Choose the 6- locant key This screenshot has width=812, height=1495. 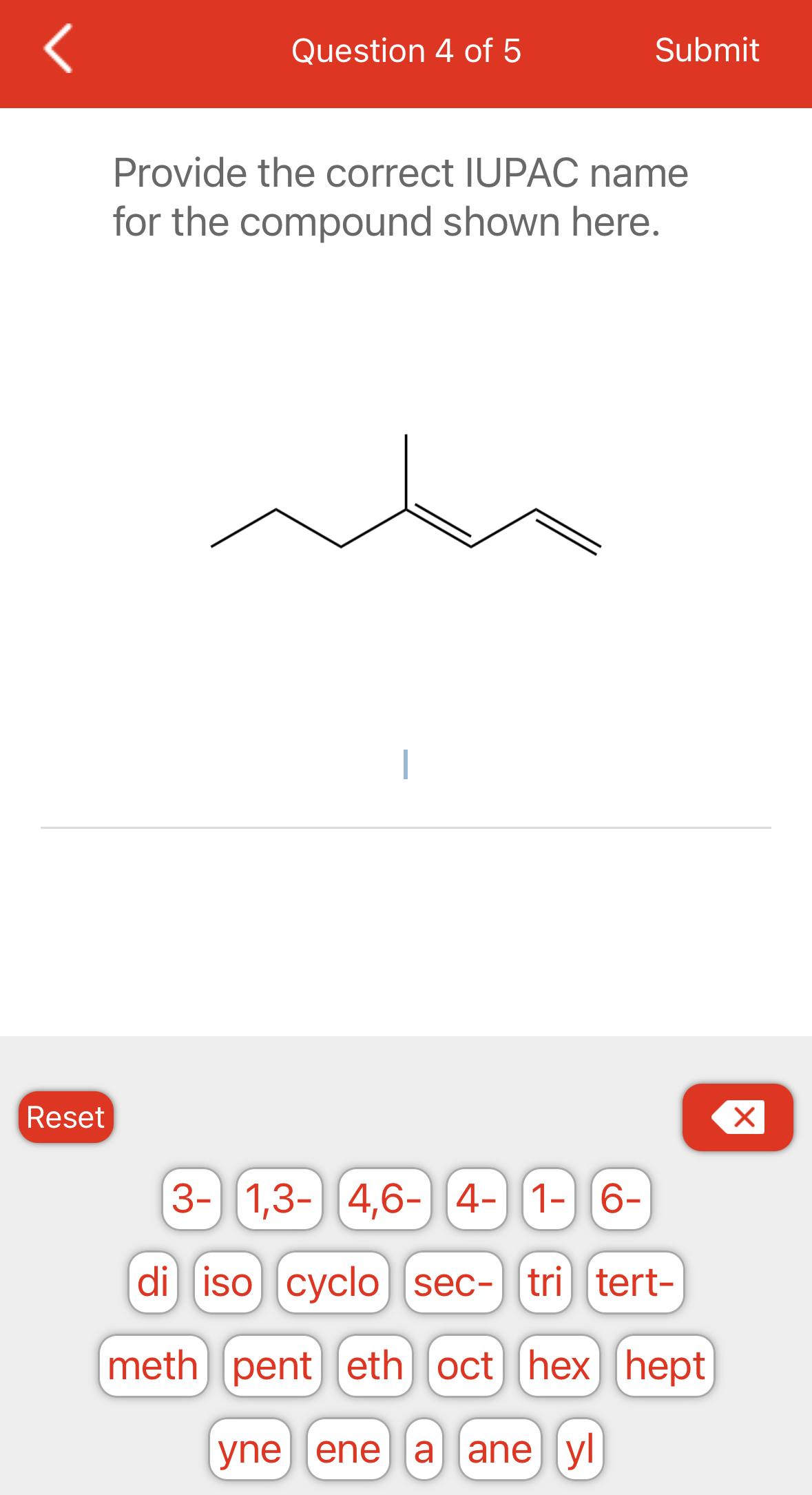click(x=621, y=1199)
